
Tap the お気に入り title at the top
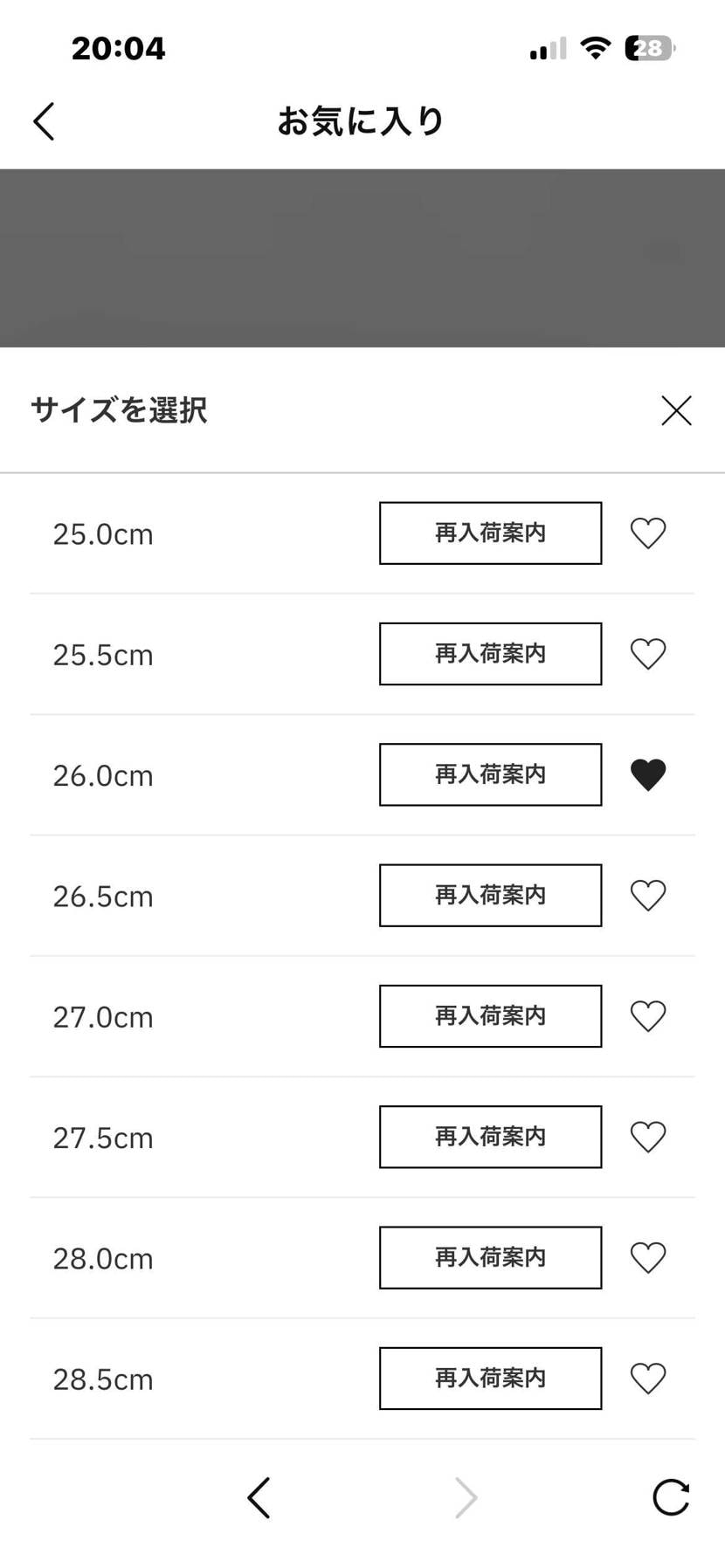[362, 121]
